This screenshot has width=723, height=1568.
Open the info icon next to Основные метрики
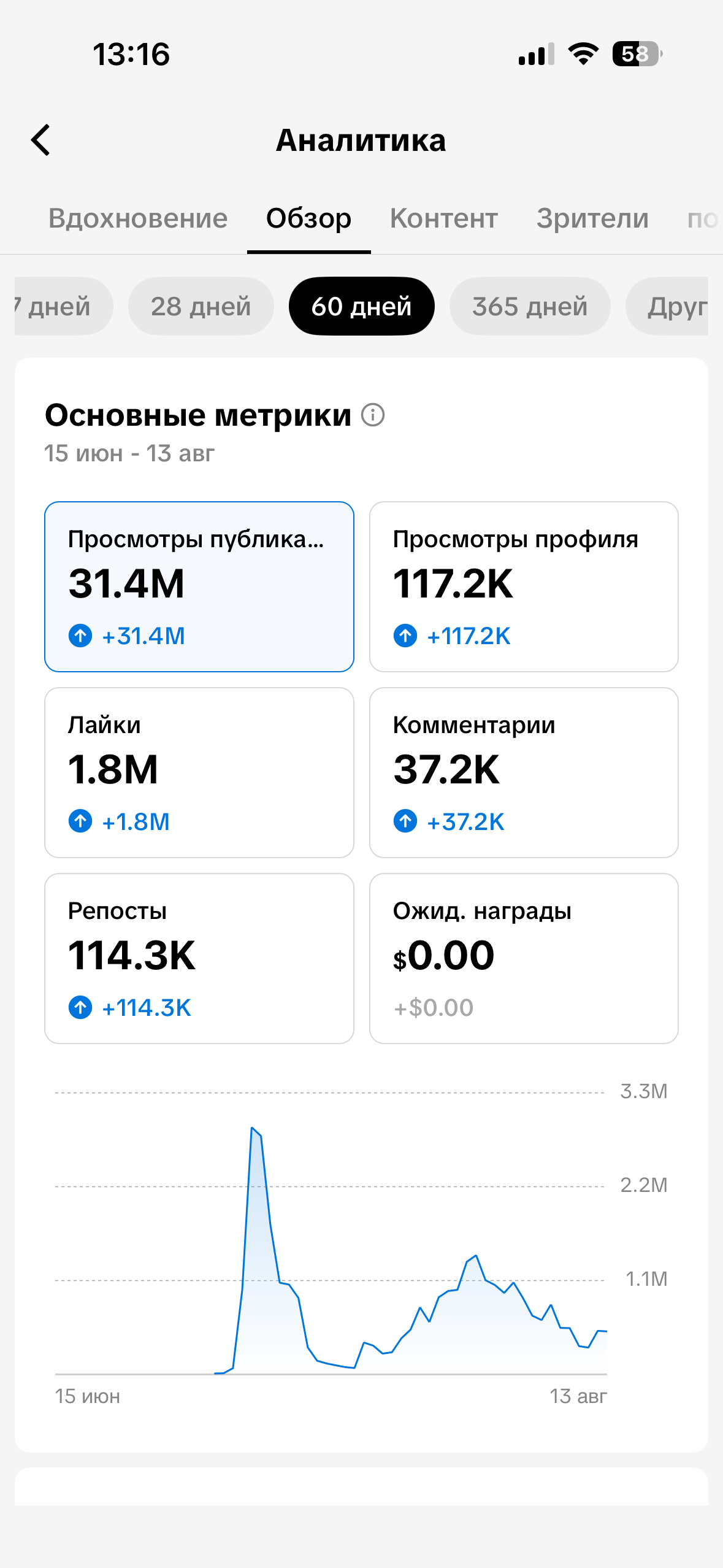(x=373, y=415)
